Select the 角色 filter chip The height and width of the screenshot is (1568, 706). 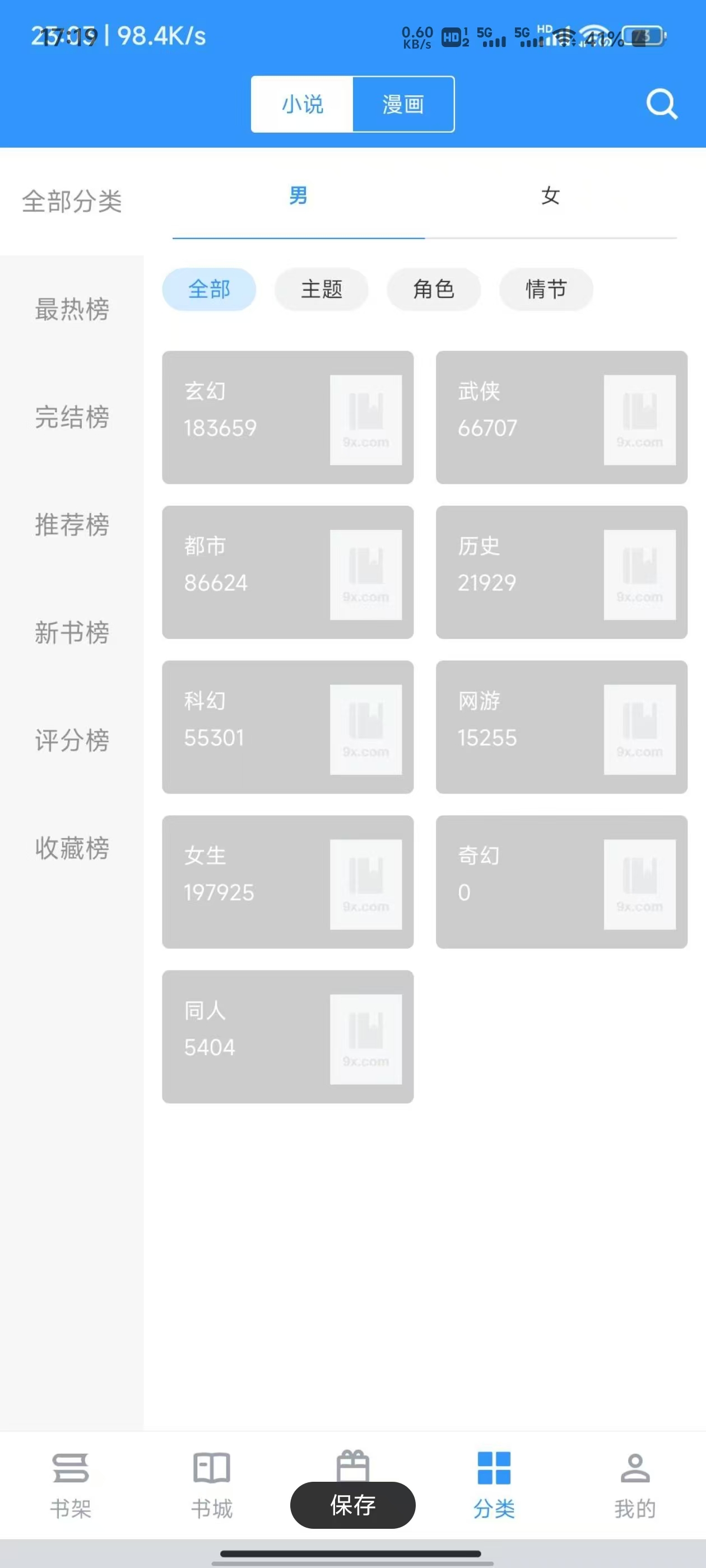[x=433, y=289]
